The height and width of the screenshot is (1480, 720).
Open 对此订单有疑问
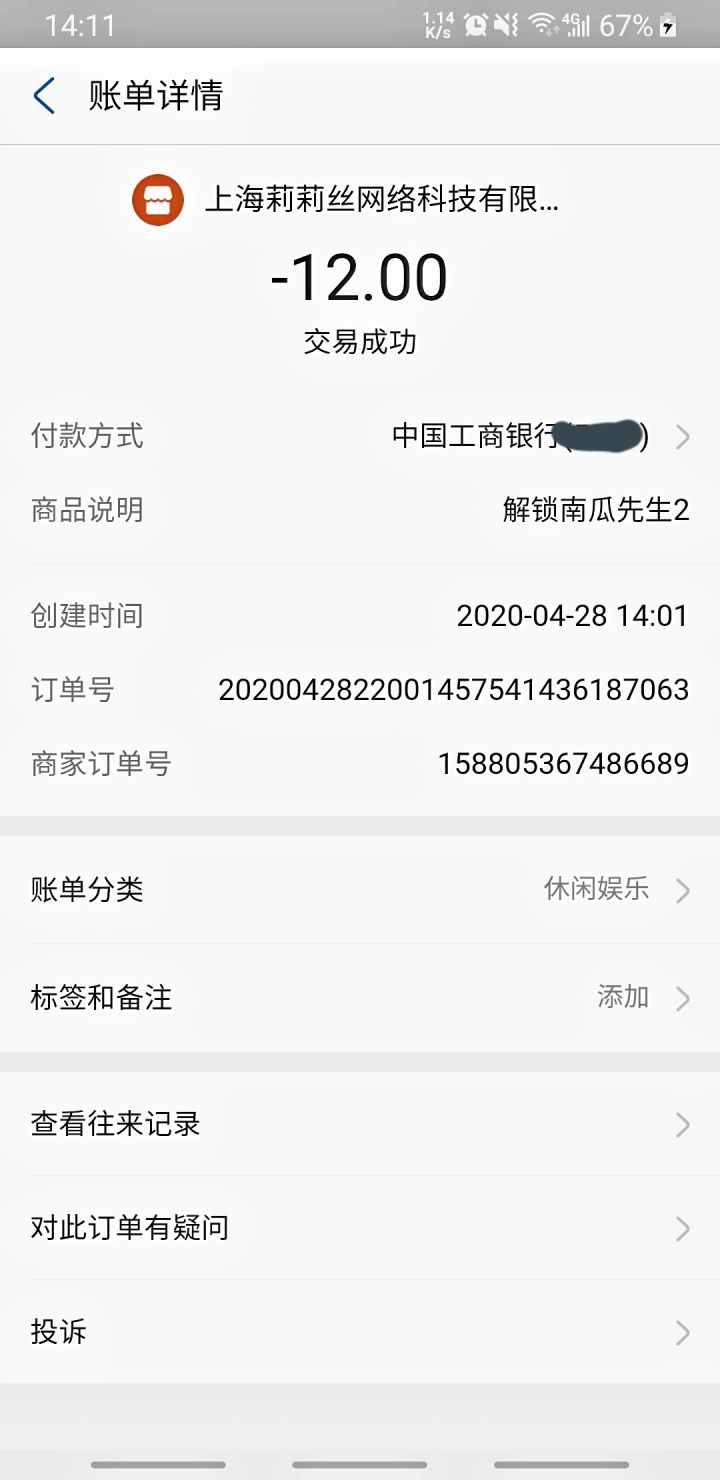coord(360,1227)
